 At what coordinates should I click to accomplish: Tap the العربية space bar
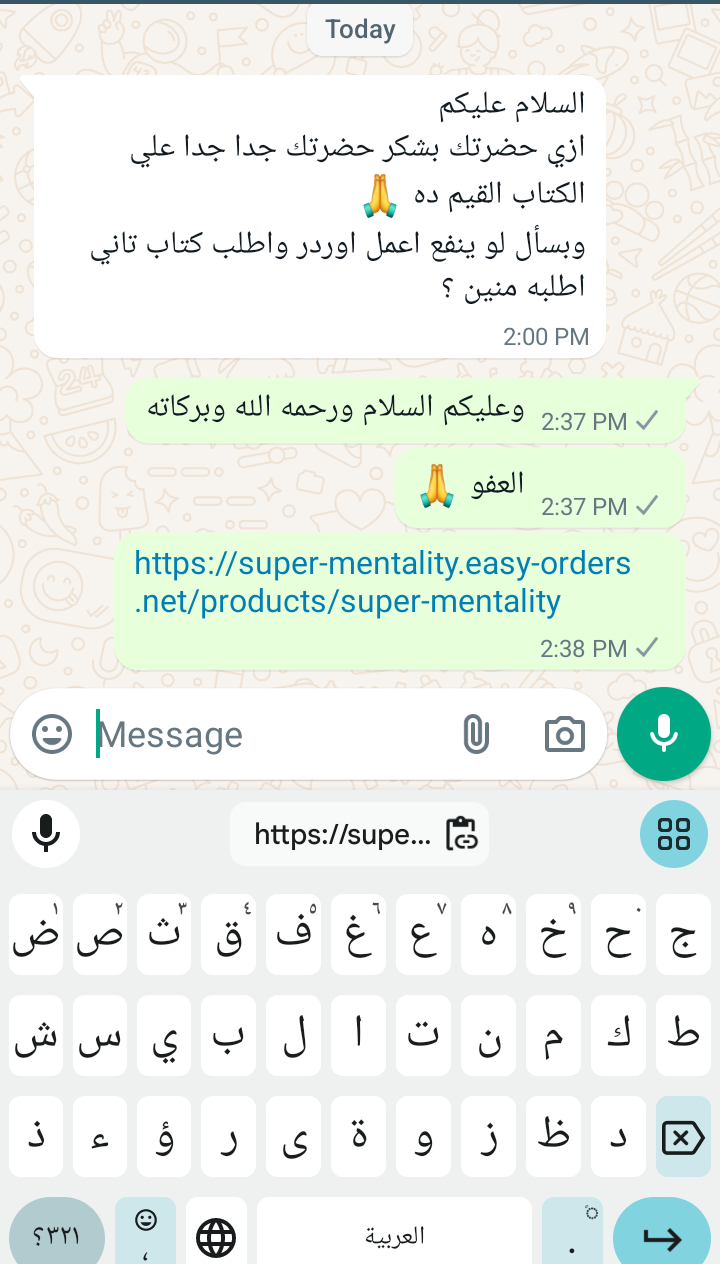[394, 1237]
